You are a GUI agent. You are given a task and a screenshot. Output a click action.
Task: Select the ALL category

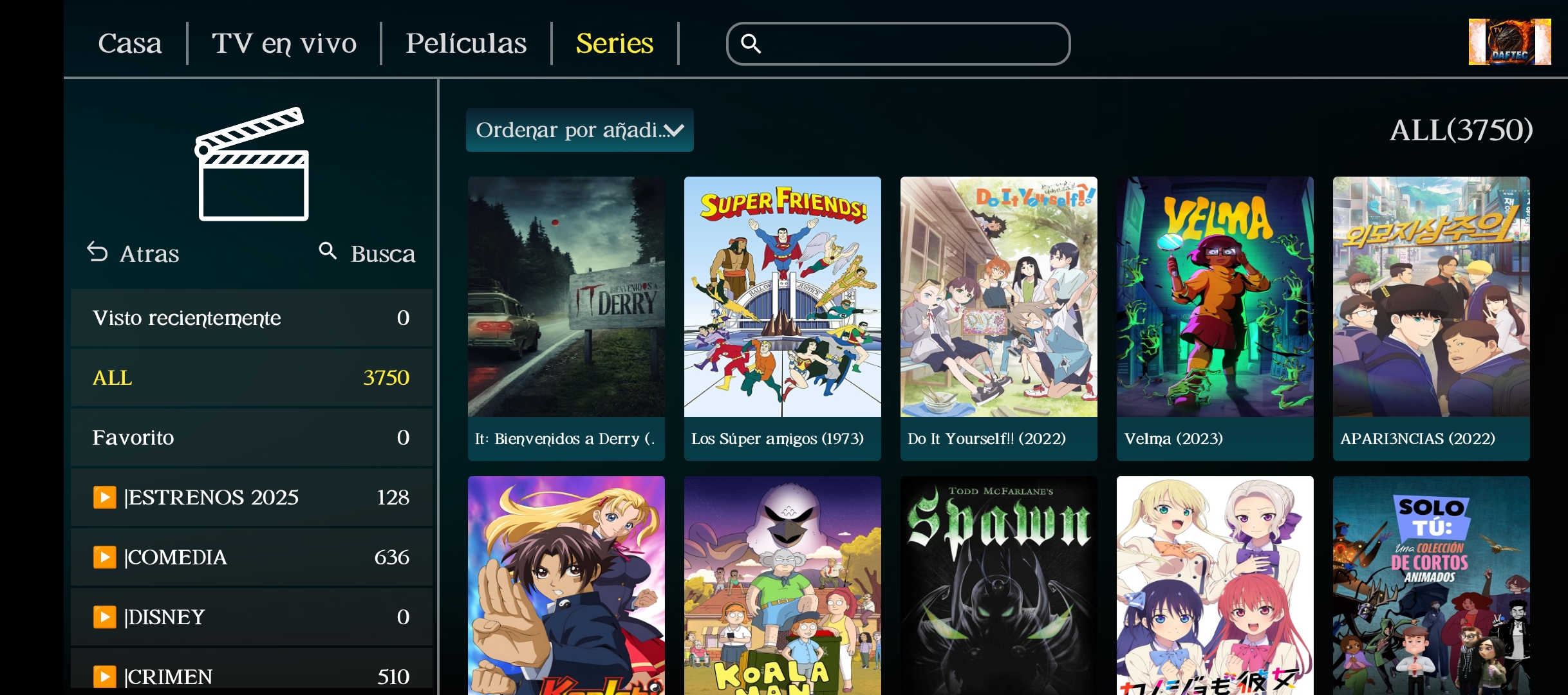tap(251, 378)
